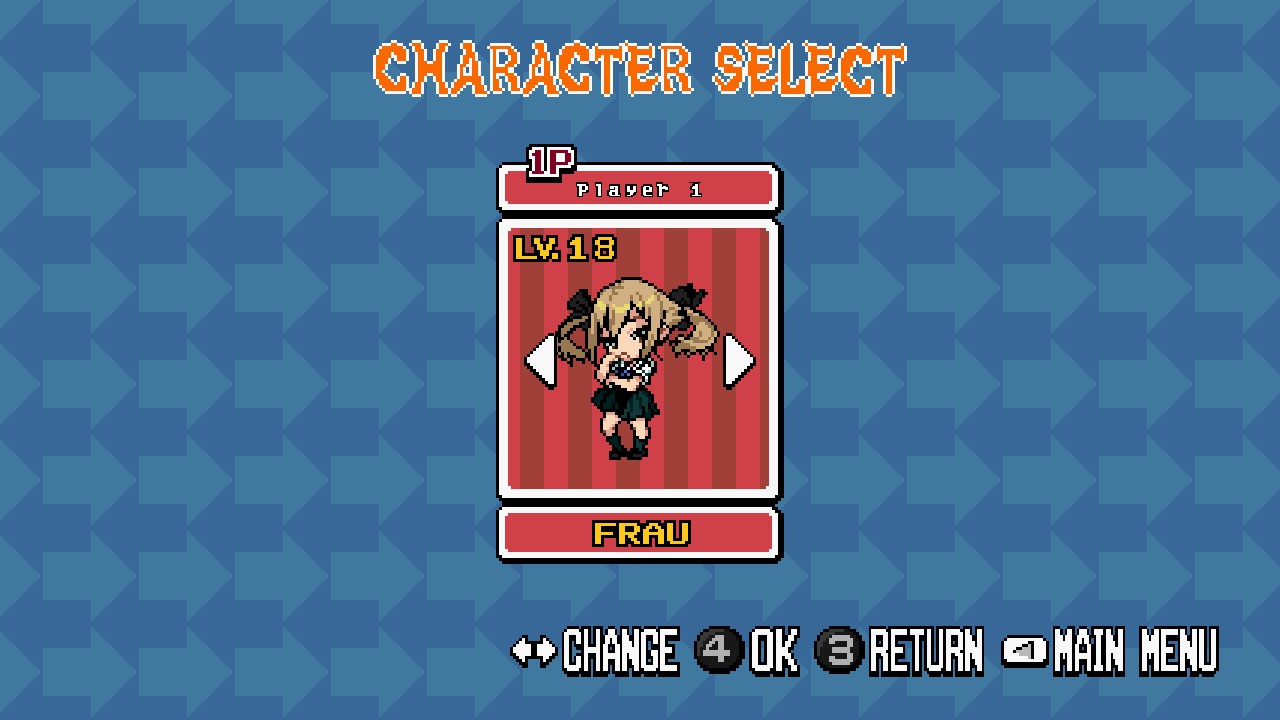Image resolution: width=1280 pixels, height=720 pixels.
Task: Select the FRAU character card
Action: (638, 360)
